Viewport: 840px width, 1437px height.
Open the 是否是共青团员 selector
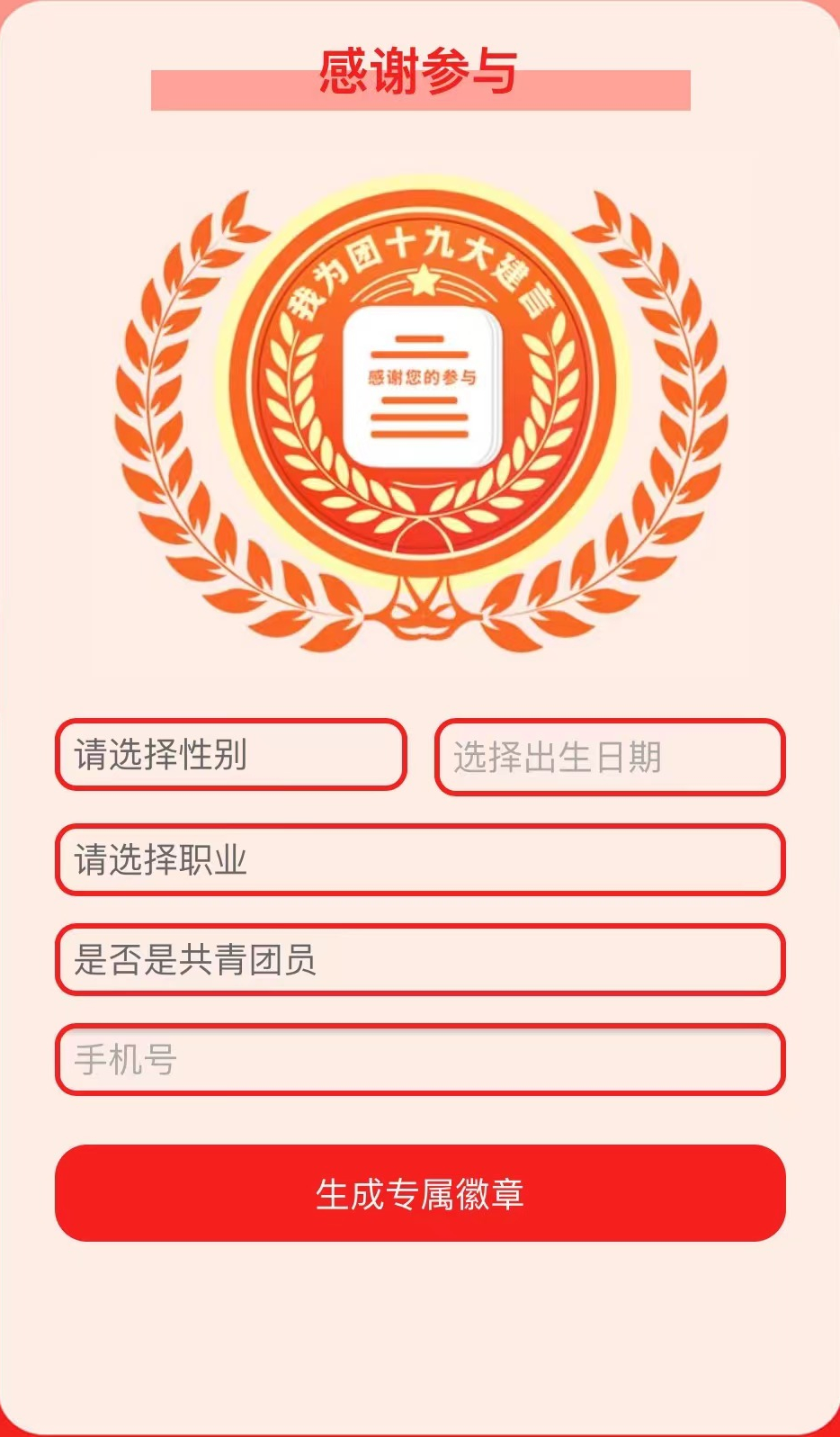[420, 960]
